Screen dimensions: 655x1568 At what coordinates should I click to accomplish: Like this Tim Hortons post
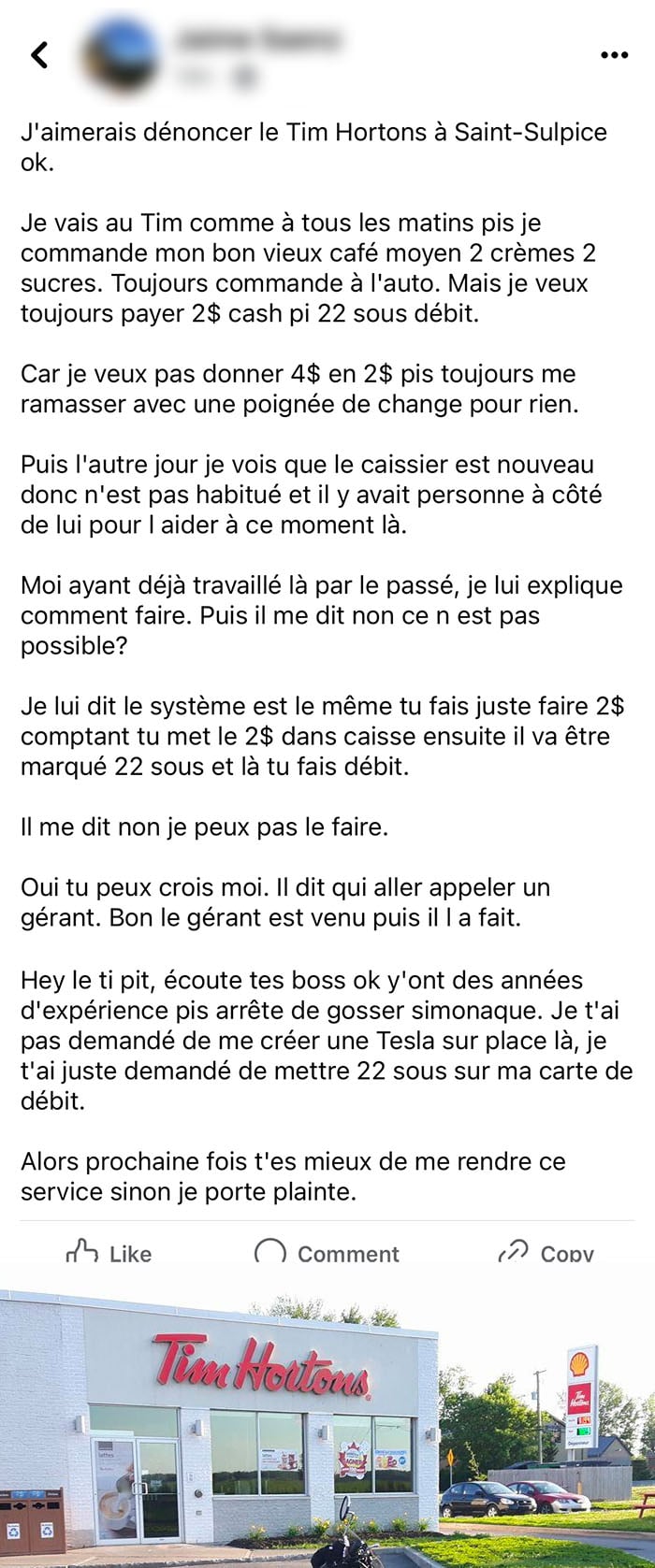click(x=109, y=1253)
